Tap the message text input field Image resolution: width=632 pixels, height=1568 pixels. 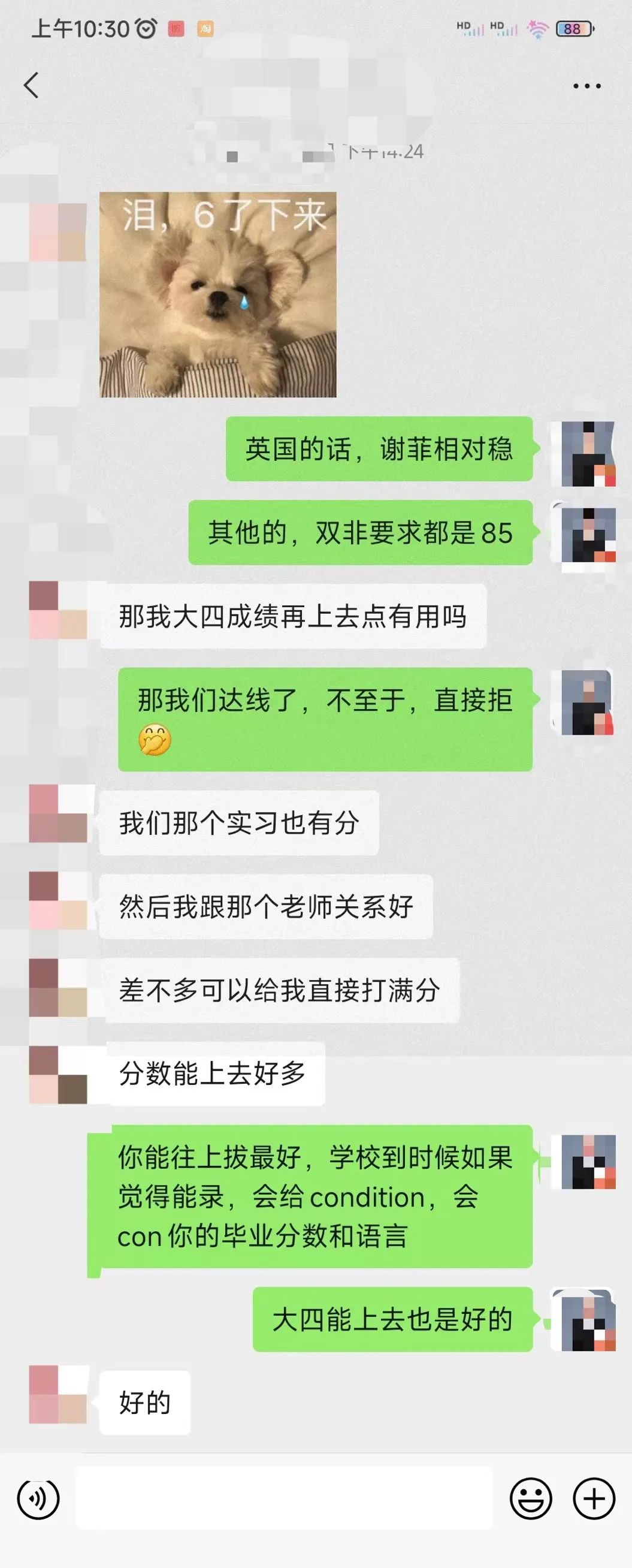pyautogui.click(x=283, y=1498)
